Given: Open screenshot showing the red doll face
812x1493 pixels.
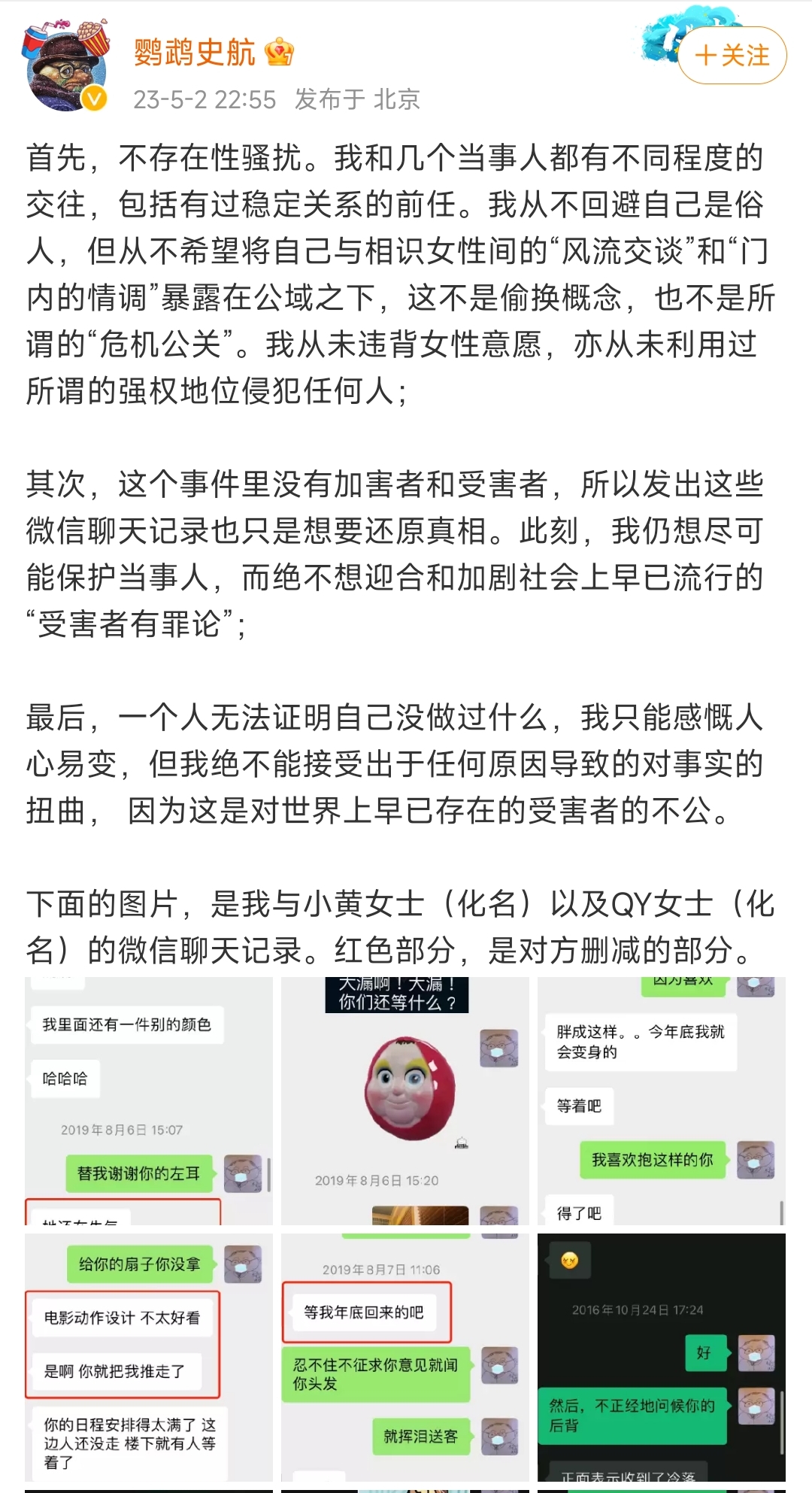Looking at the screenshot, I should (404, 1100).
